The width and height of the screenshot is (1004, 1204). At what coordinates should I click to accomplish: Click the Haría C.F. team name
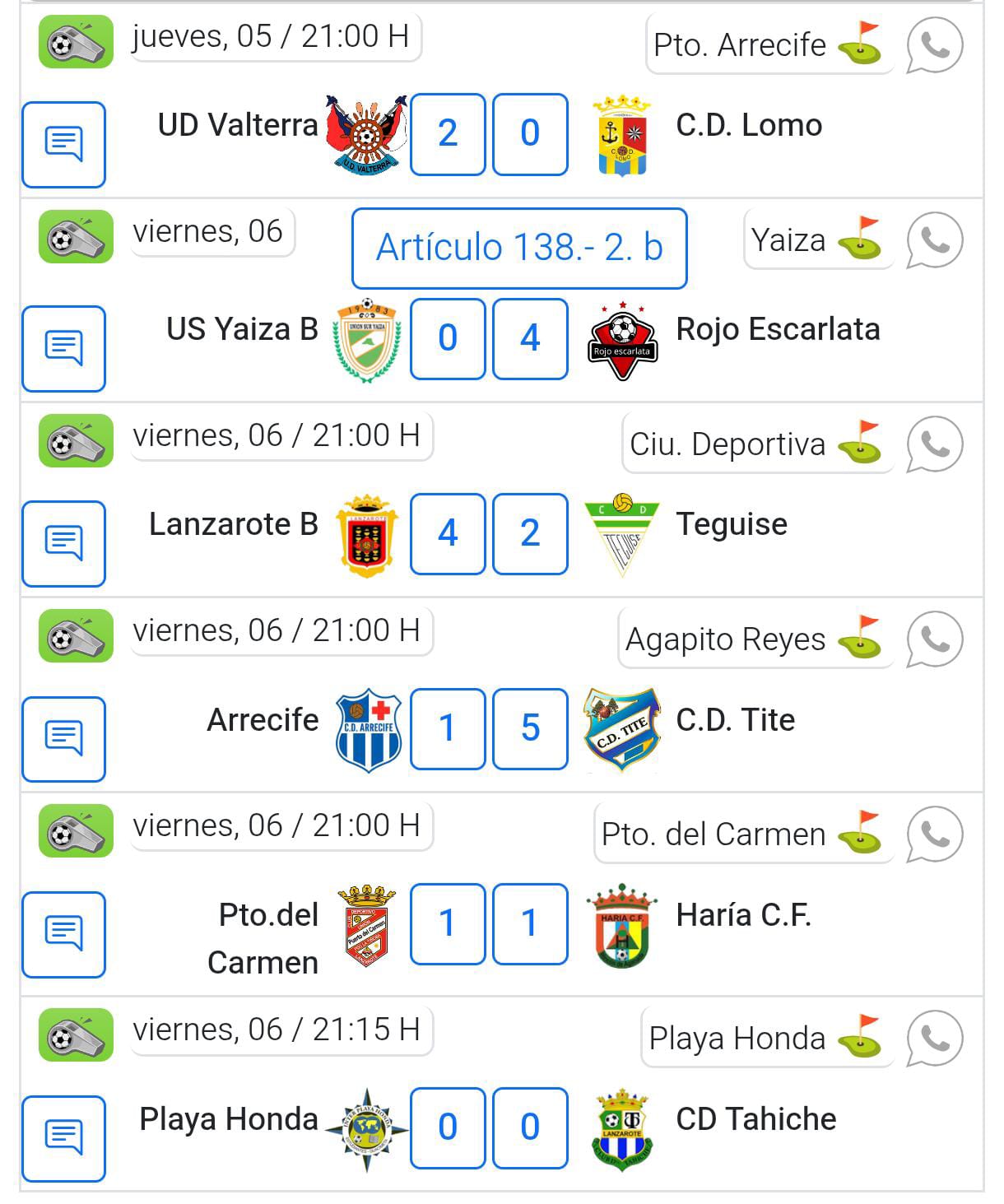point(742,913)
